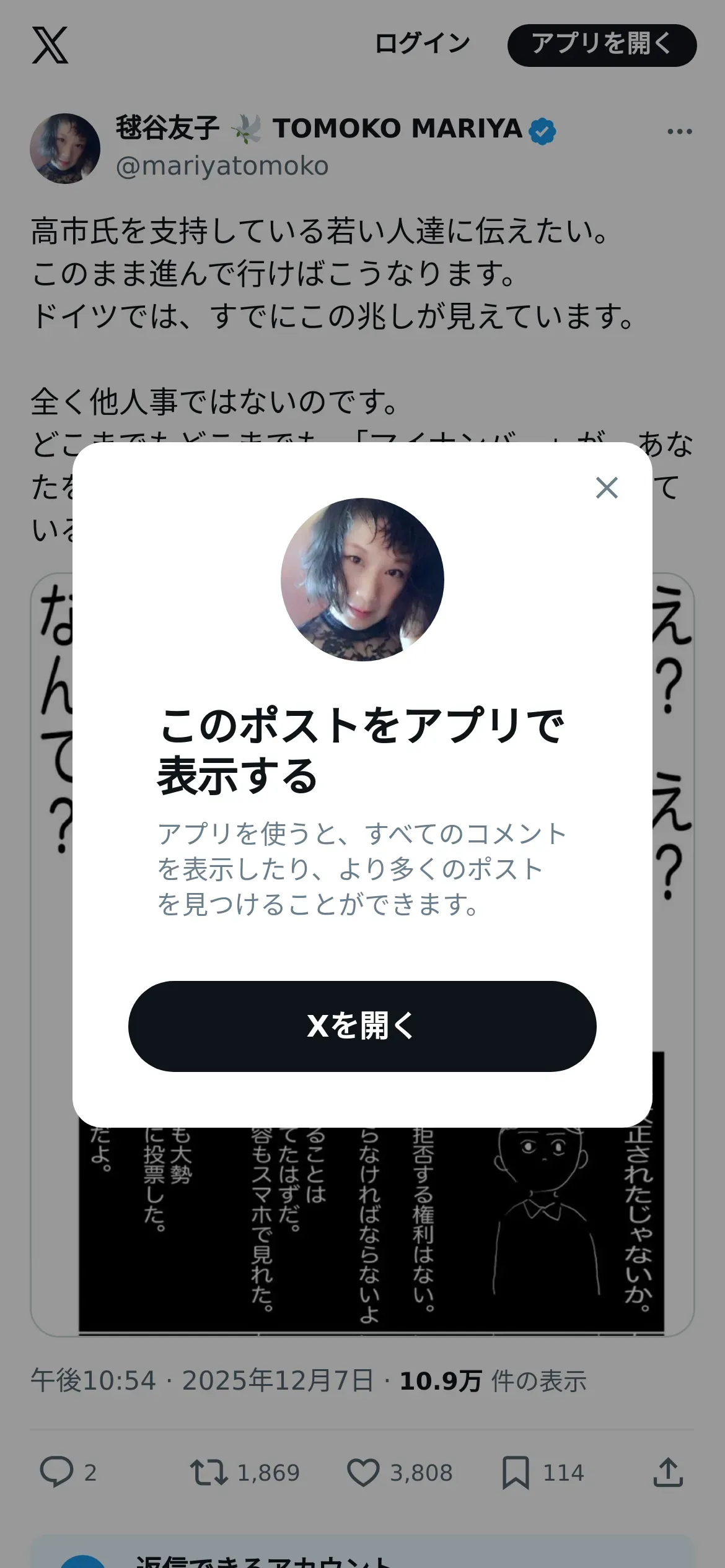Open Tomoko Mariya's profile avatar in the post header
The image size is (725, 1568).
65,149
